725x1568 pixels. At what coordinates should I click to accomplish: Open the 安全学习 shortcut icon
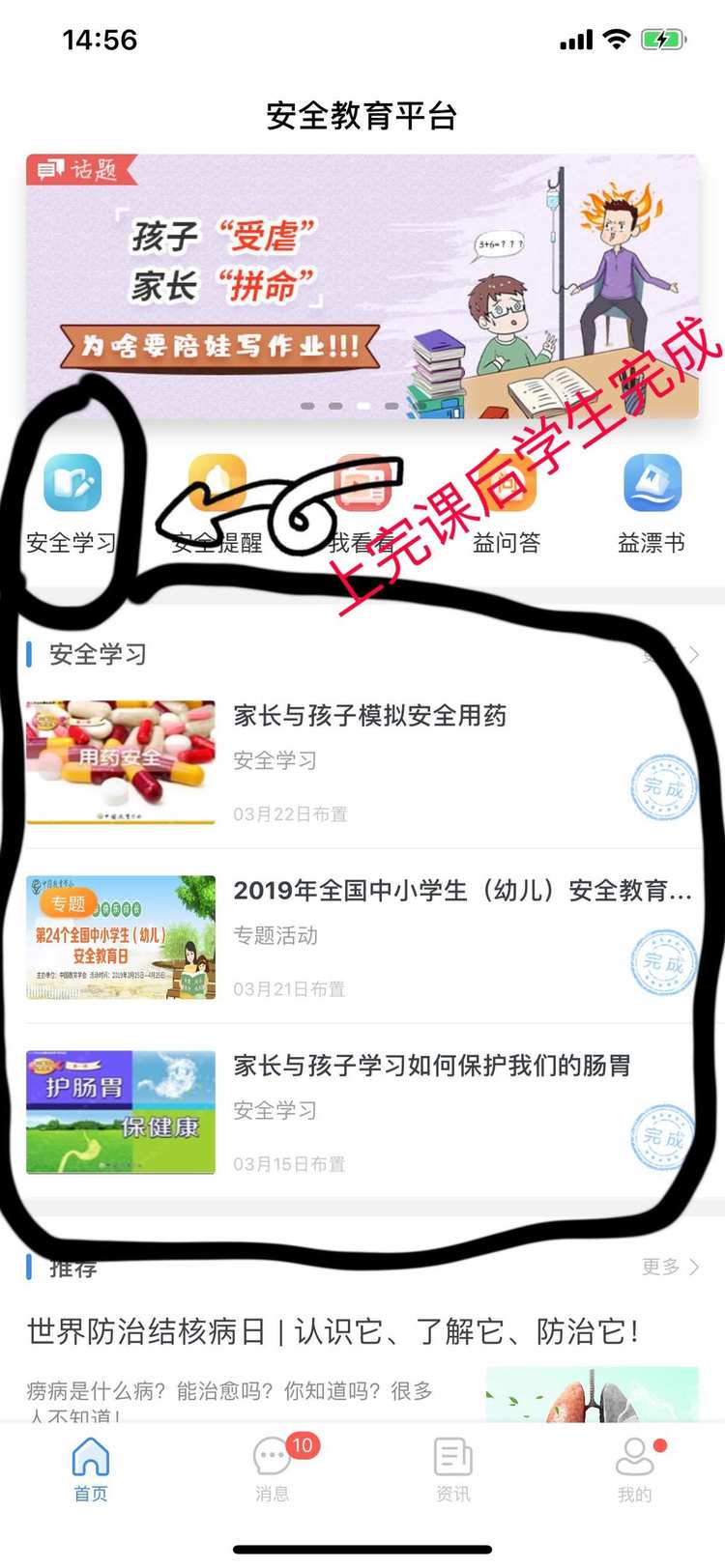(x=72, y=484)
